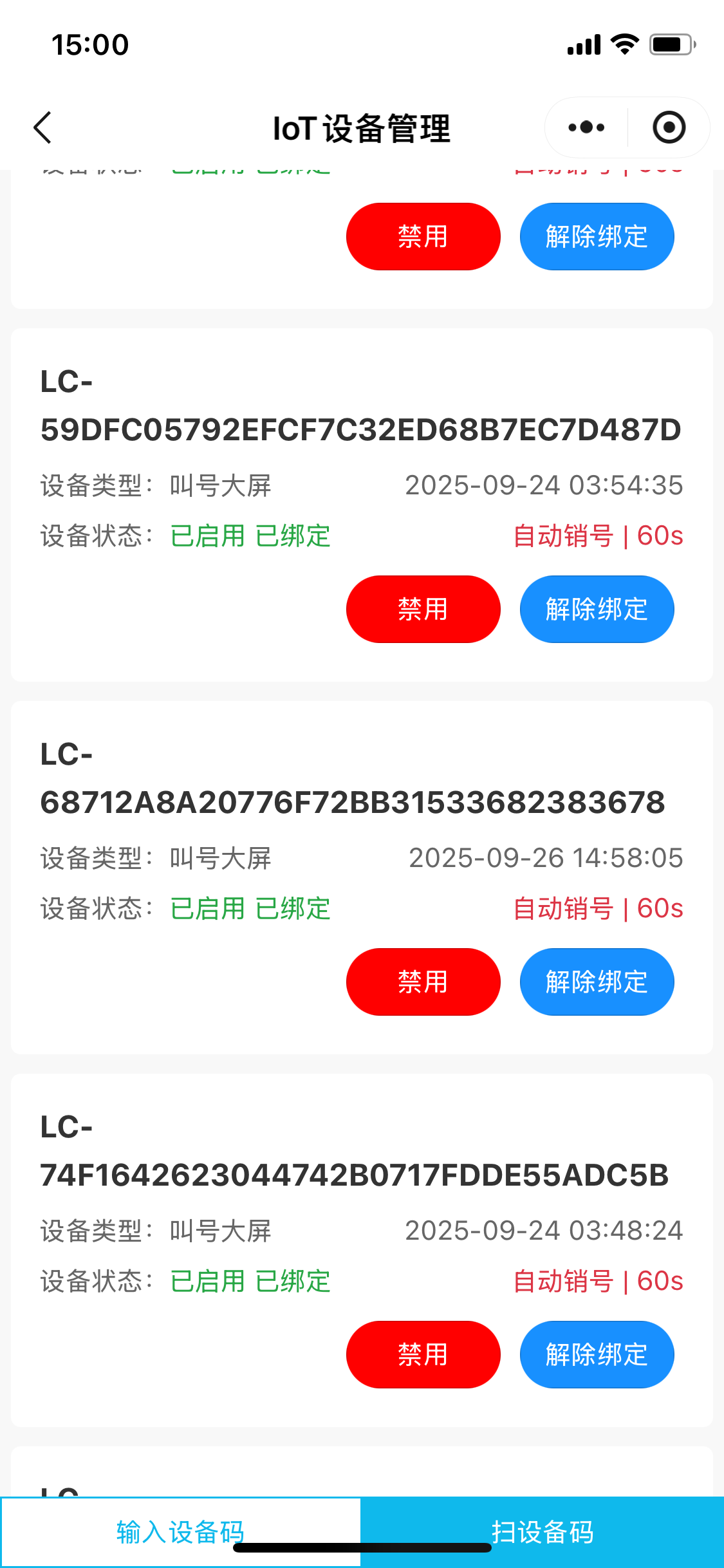Disable device LC-74F1642623044742B0717FDDE55ADC5B

[x=423, y=1354]
